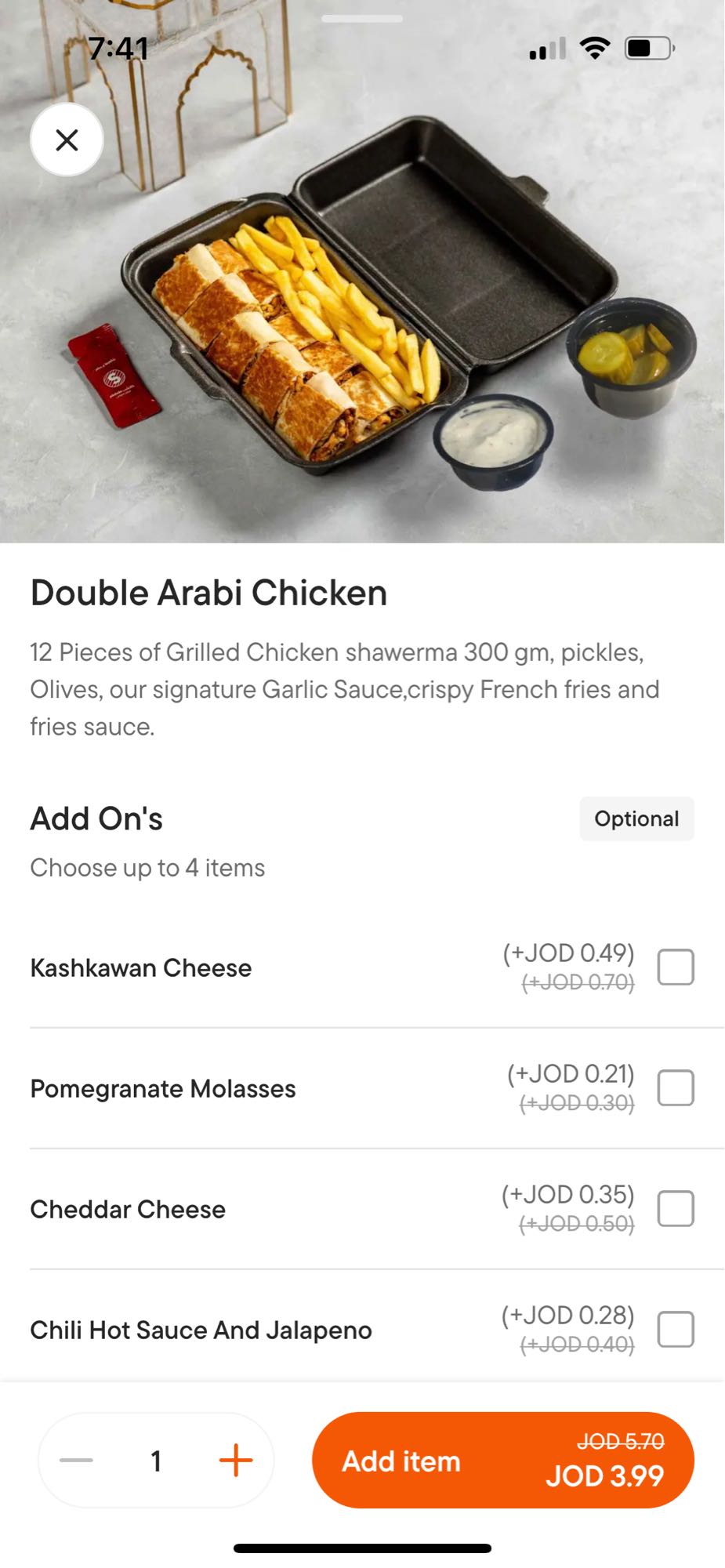Click the Wi-Fi icon in the status bar
The height and width of the screenshot is (1568, 725).
(594, 47)
